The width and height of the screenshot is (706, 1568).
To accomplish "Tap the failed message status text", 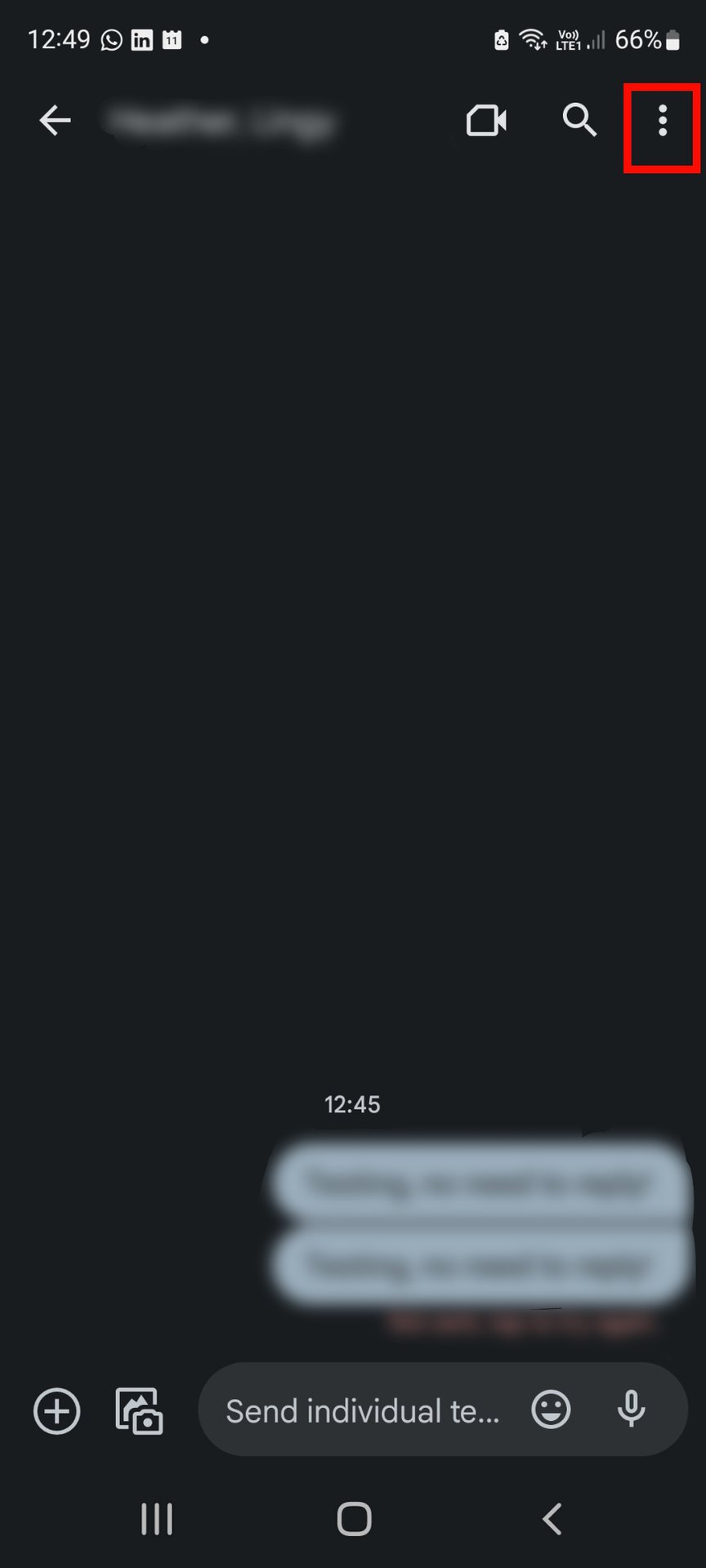I will point(521,1322).
